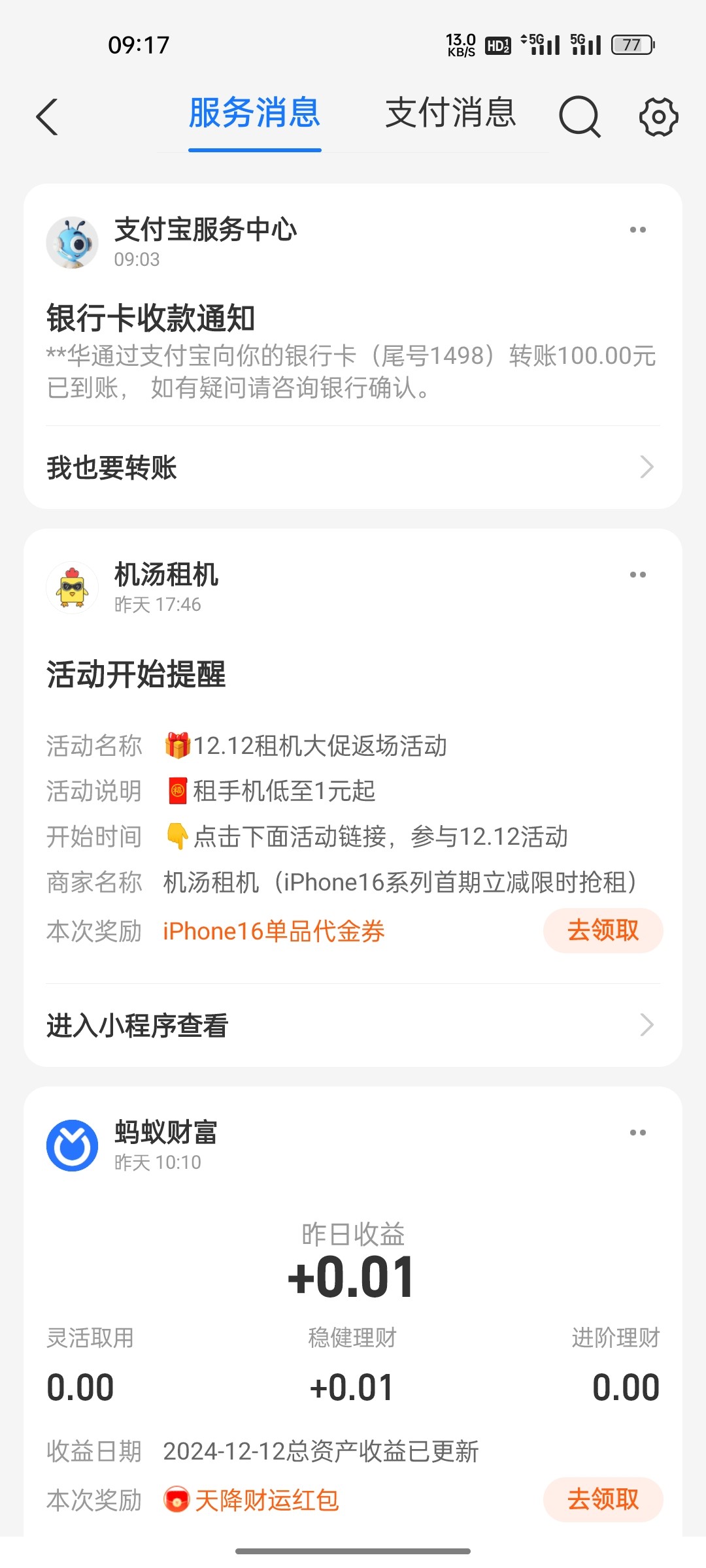Claim the iPhone16单品代金券 reward

pyautogui.click(x=603, y=930)
